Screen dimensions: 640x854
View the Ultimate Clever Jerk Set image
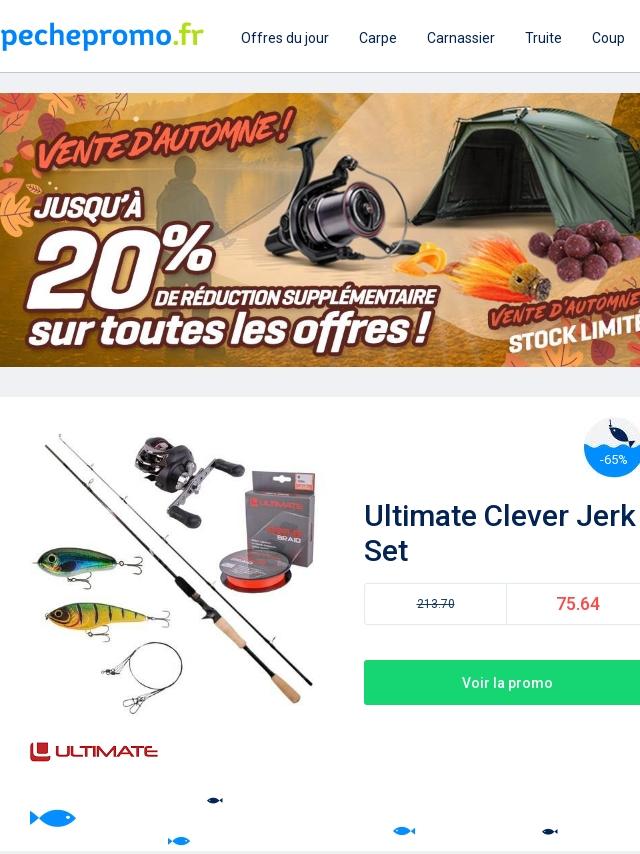pos(175,575)
